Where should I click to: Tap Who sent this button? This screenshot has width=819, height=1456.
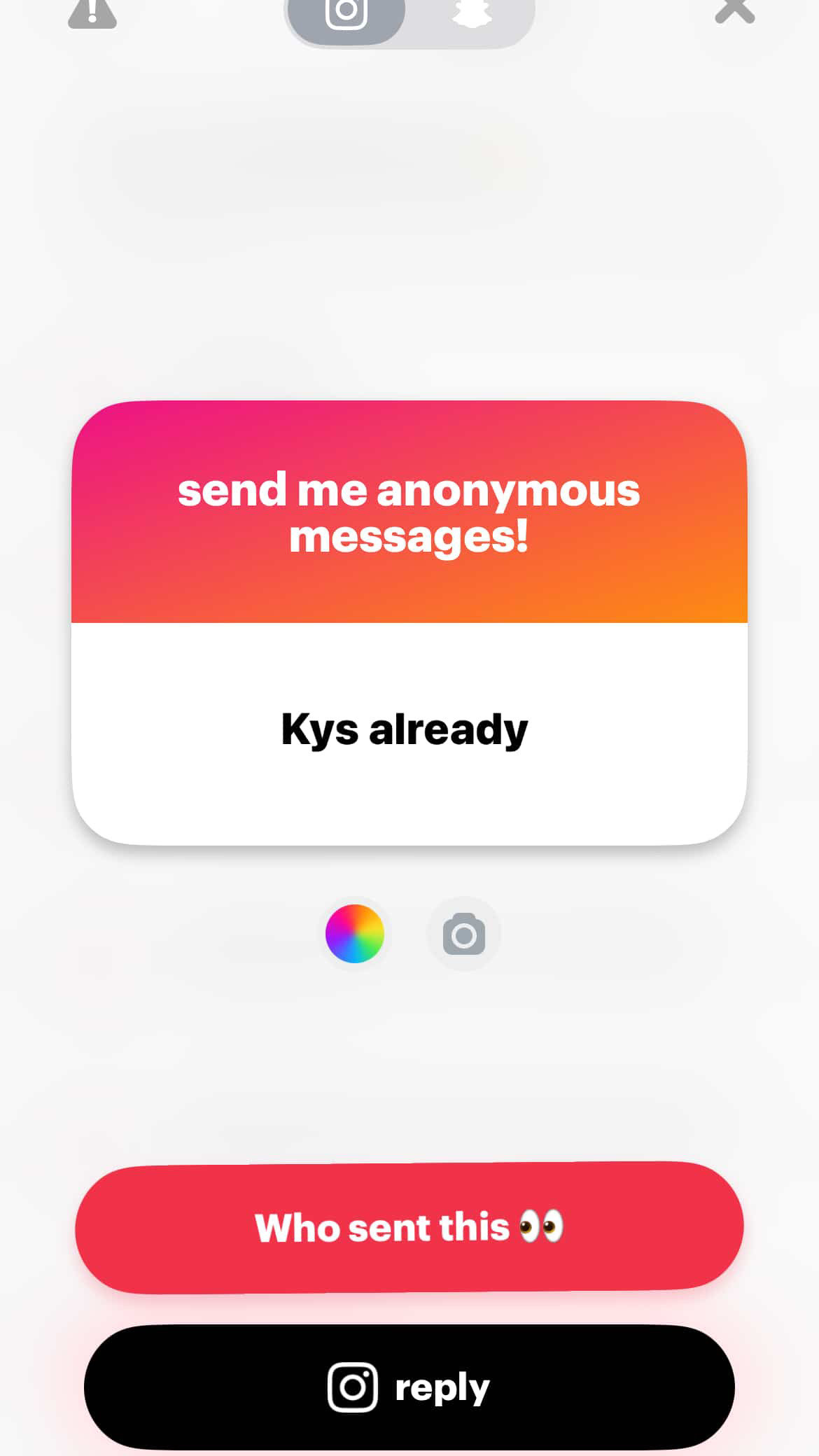pyautogui.click(x=409, y=1227)
